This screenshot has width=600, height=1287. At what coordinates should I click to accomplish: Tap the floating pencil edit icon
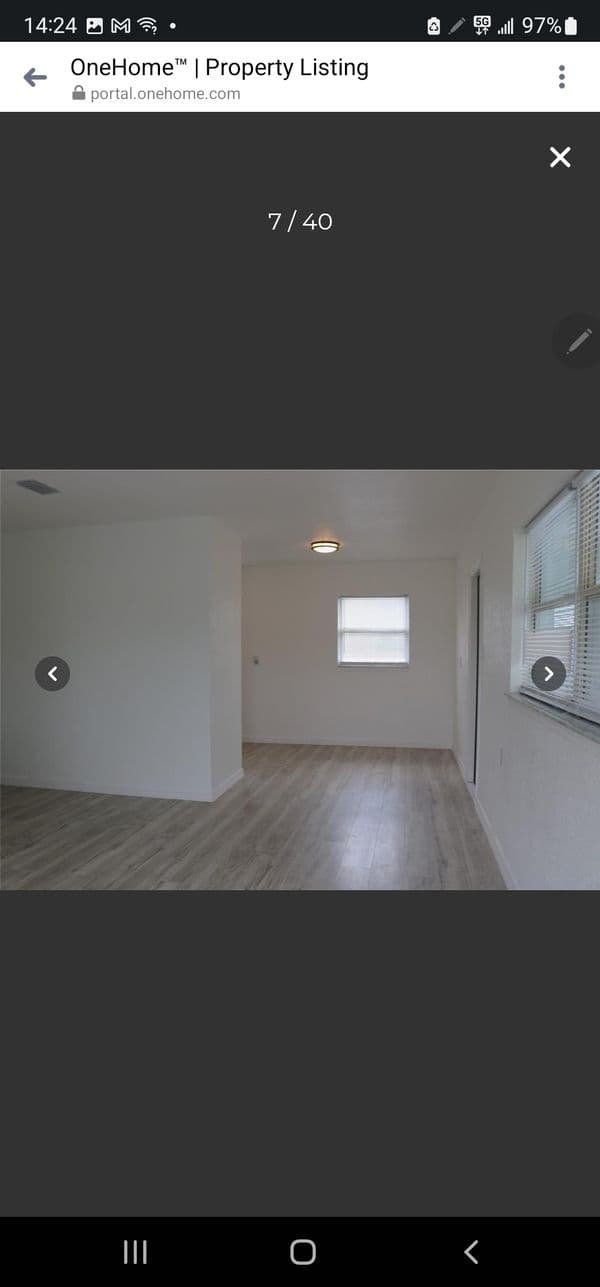point(579,342)
